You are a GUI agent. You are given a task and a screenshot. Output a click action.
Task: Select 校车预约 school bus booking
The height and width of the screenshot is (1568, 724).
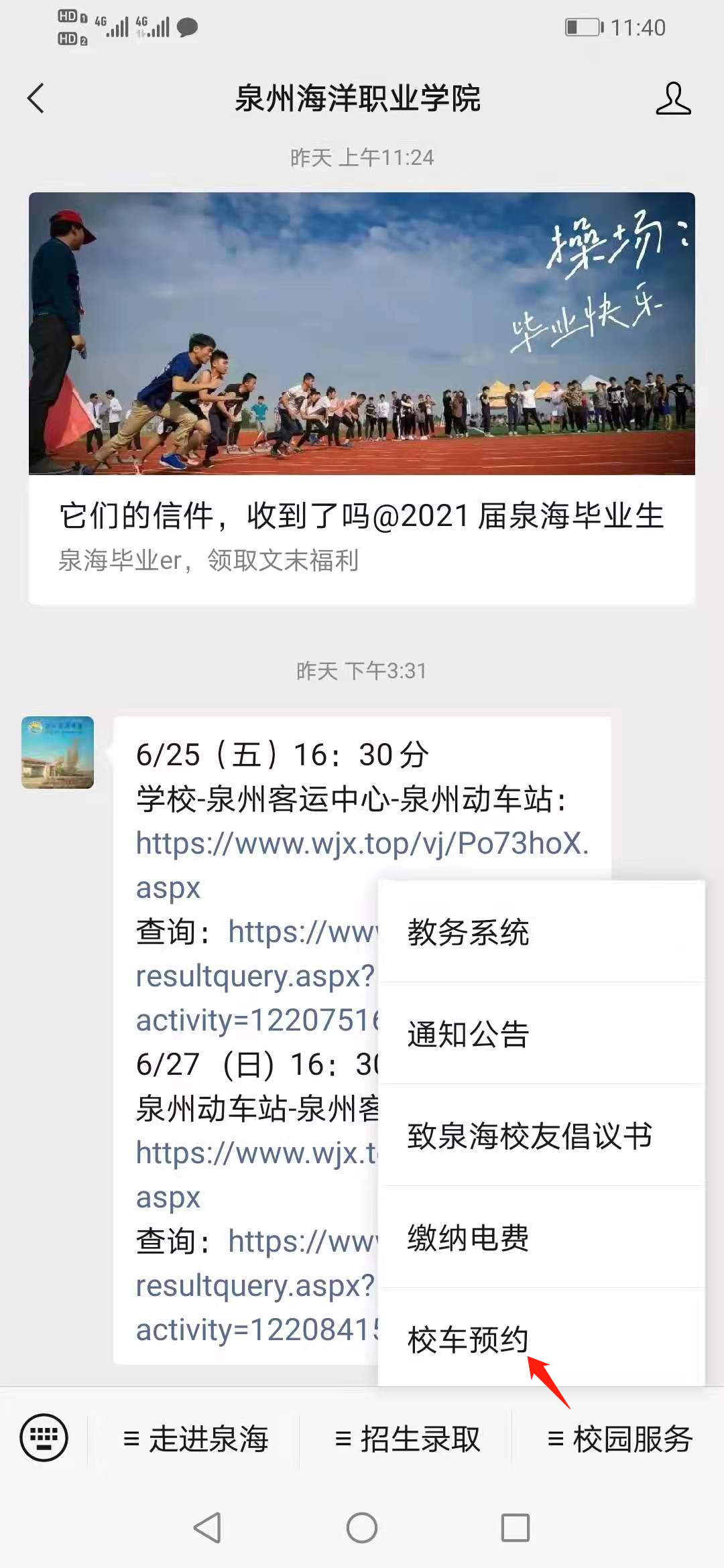[x=540, y=1340]
